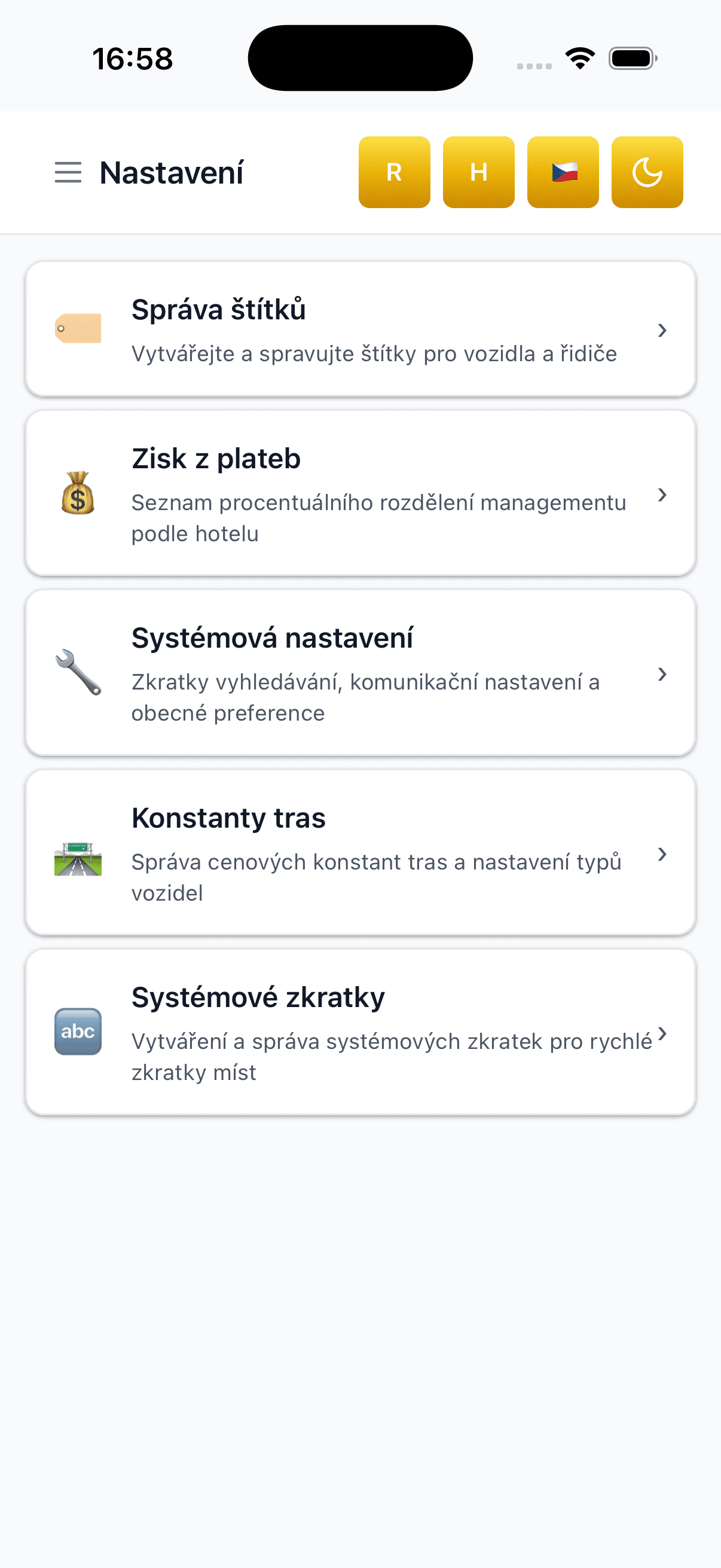The height and width of the screenshot is (1568, 721).
Task: Select the label tag icon for Správa štítků
Action: click(78, 328)
